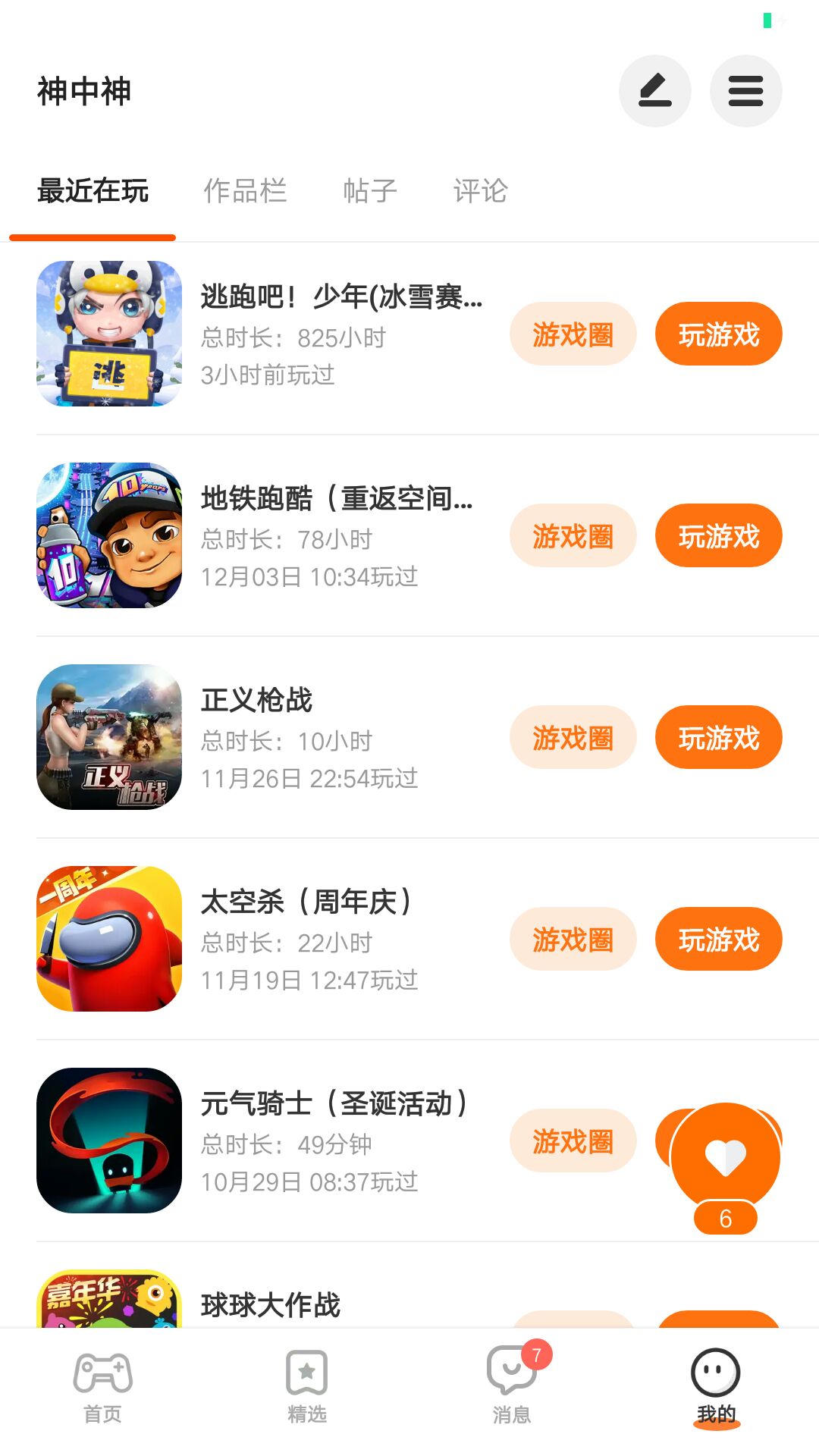Open the 评论 tab
This screenshot has width=819, height=1456.
point(480,191)
